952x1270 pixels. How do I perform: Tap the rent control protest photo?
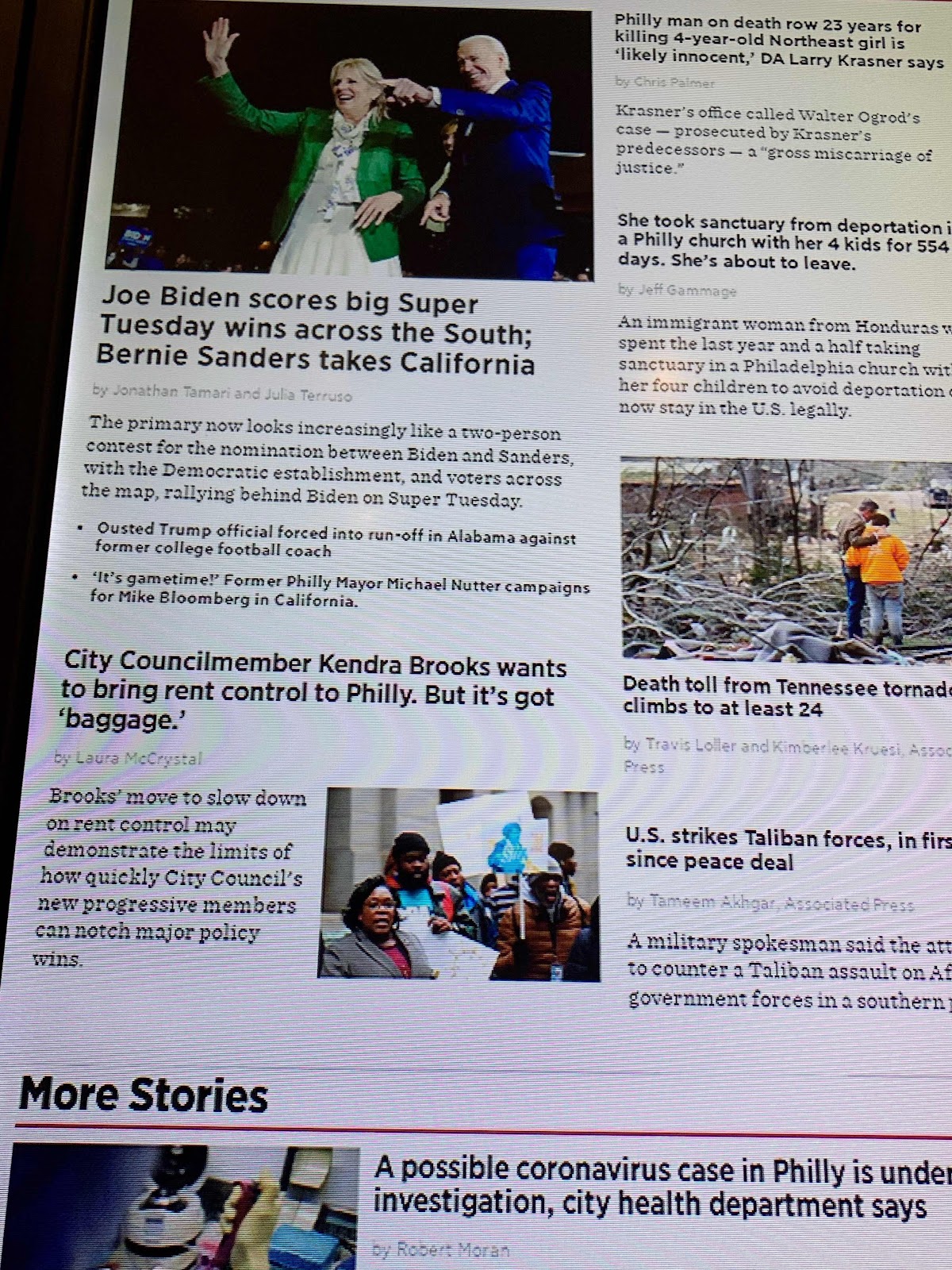459,884
